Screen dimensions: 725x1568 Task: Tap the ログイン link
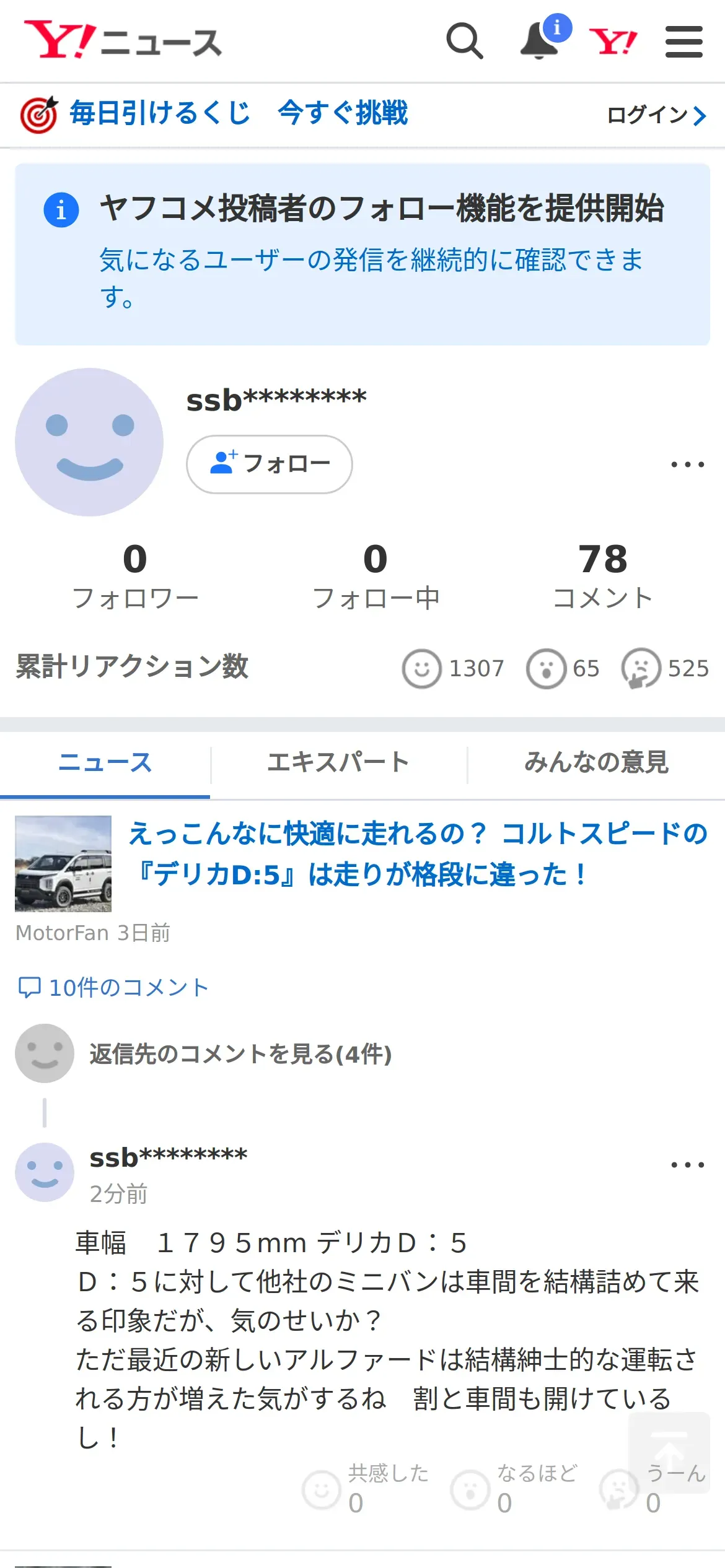[656, 115]
